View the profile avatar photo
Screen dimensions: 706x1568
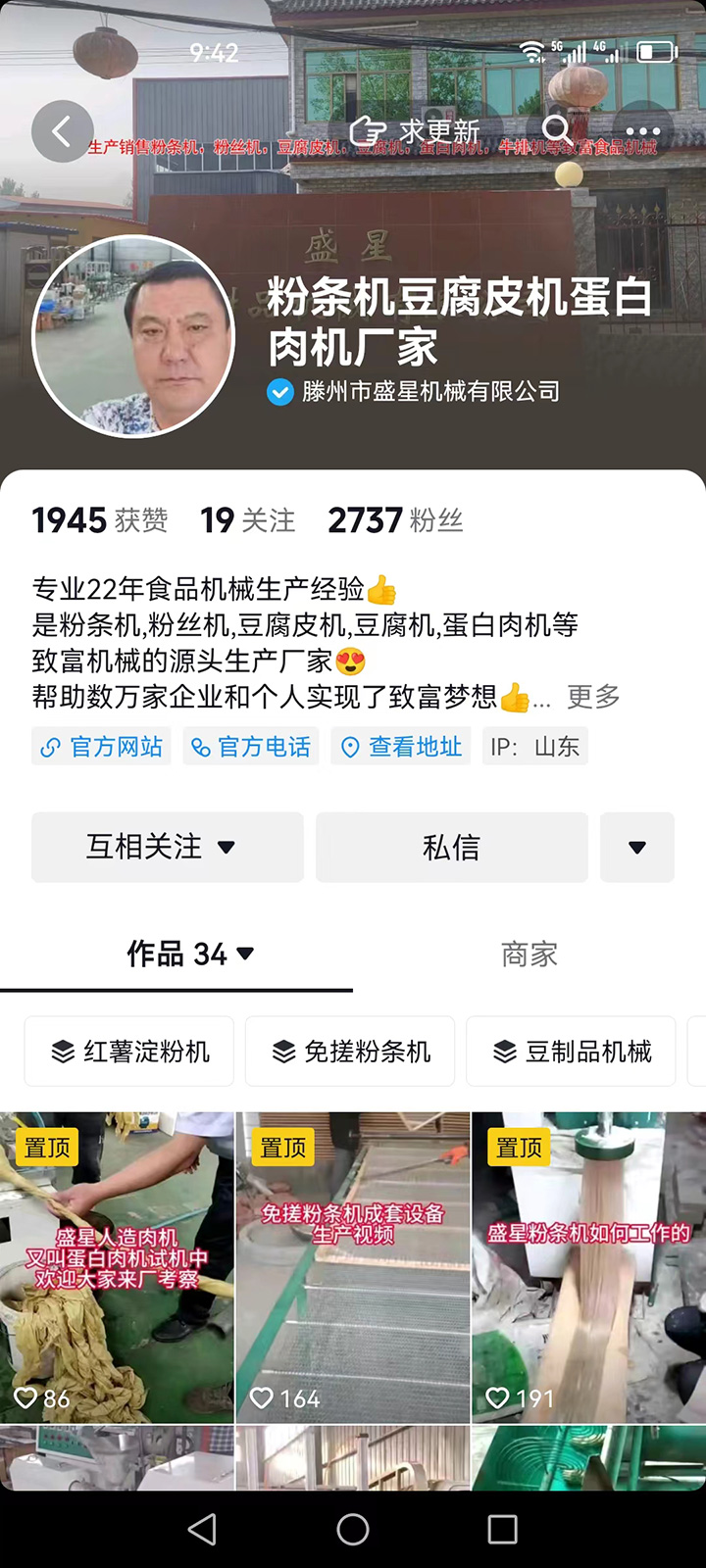pos(134,336)
